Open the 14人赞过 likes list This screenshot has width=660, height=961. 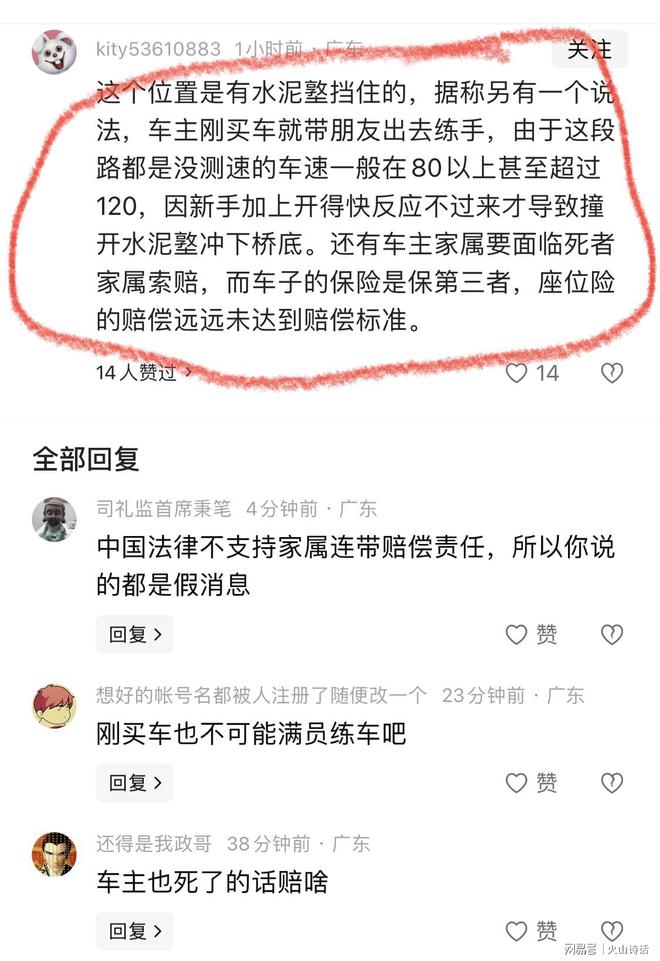coord(142,373)
